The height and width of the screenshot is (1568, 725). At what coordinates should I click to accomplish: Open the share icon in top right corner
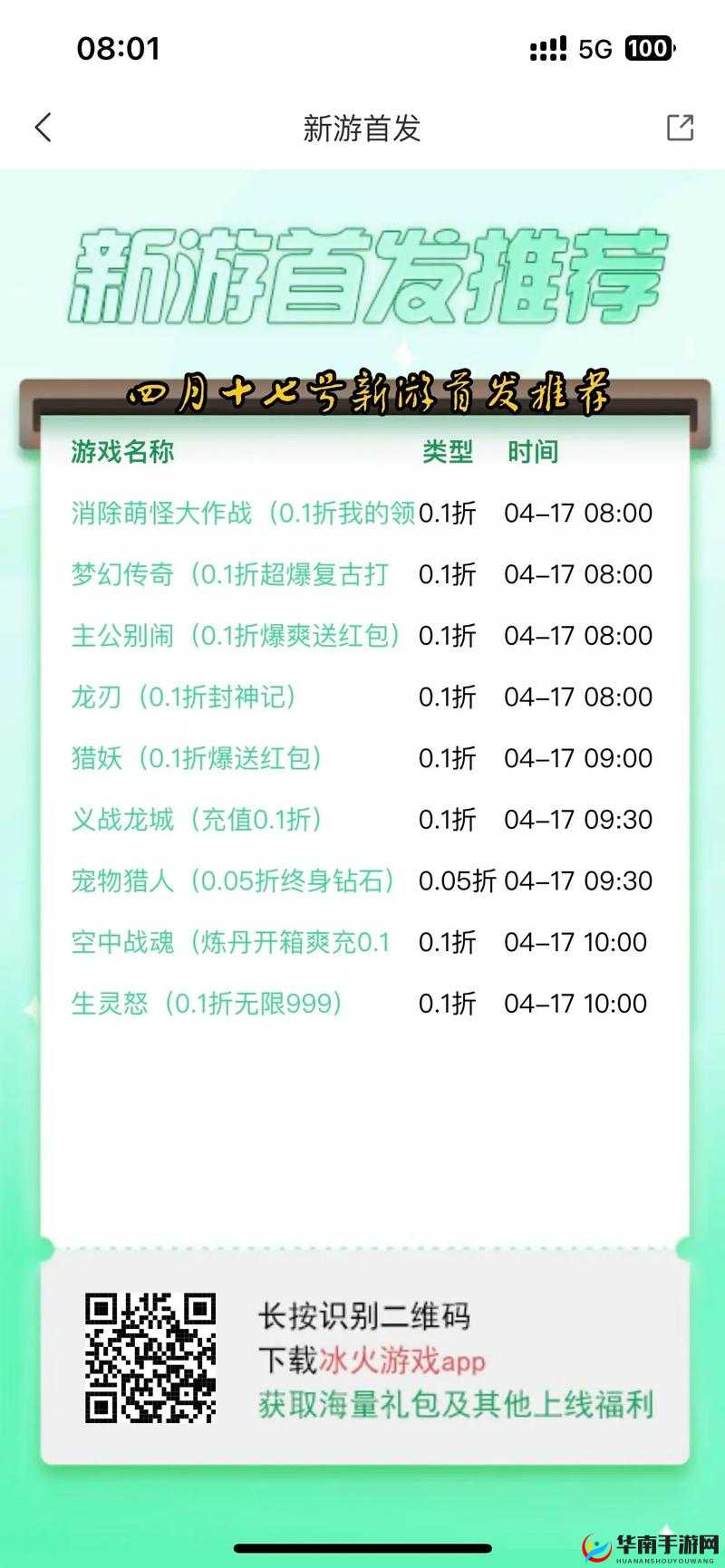679,129
